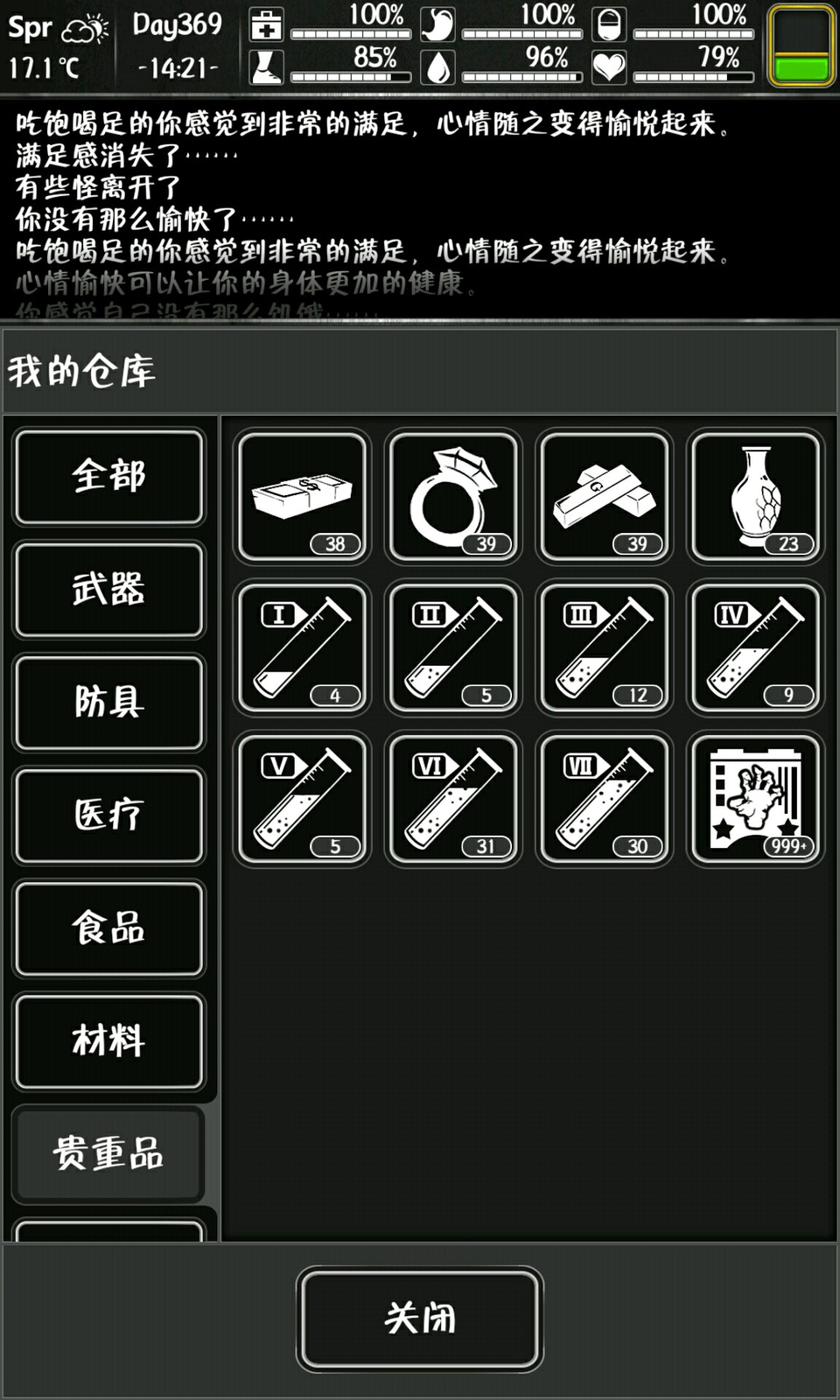Select the 材料 materials filter
Viewport: 840px width, 1400px height.
pos(108,1041)
